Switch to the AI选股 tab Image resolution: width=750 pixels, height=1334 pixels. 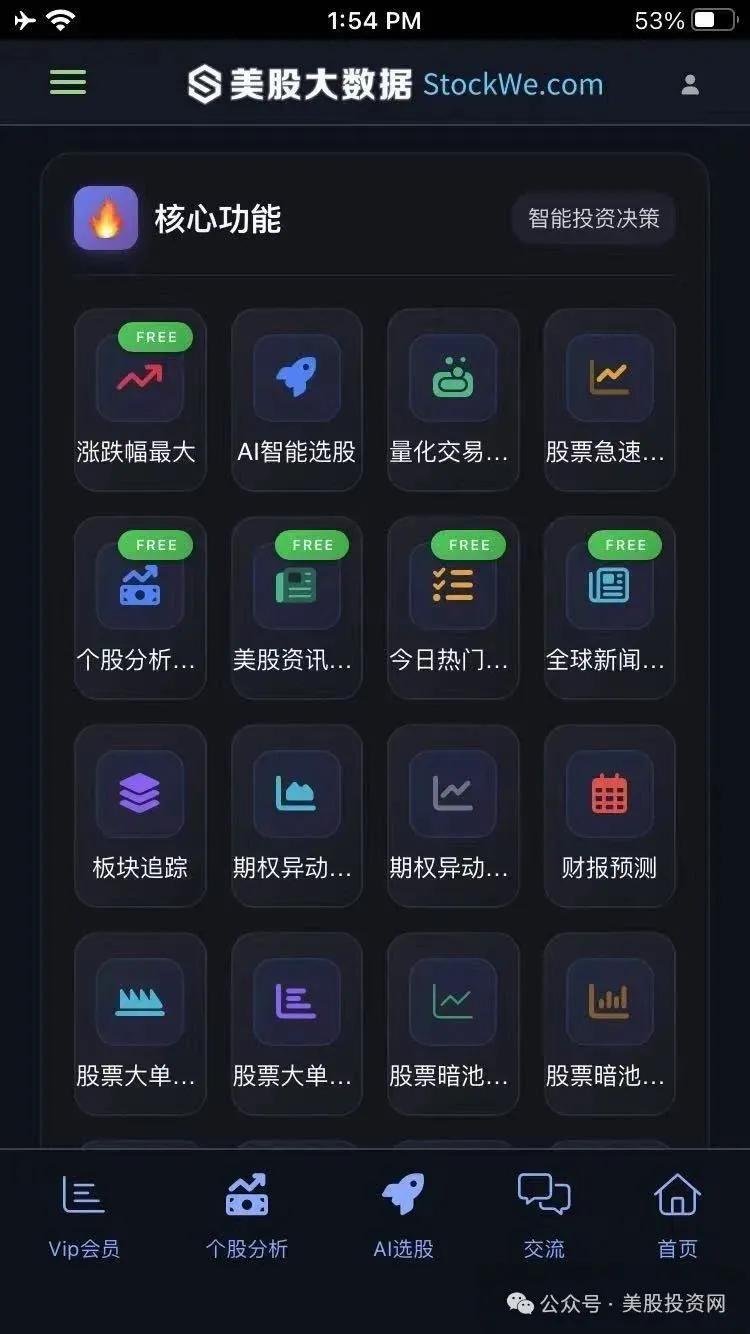tap(403, 1216)
